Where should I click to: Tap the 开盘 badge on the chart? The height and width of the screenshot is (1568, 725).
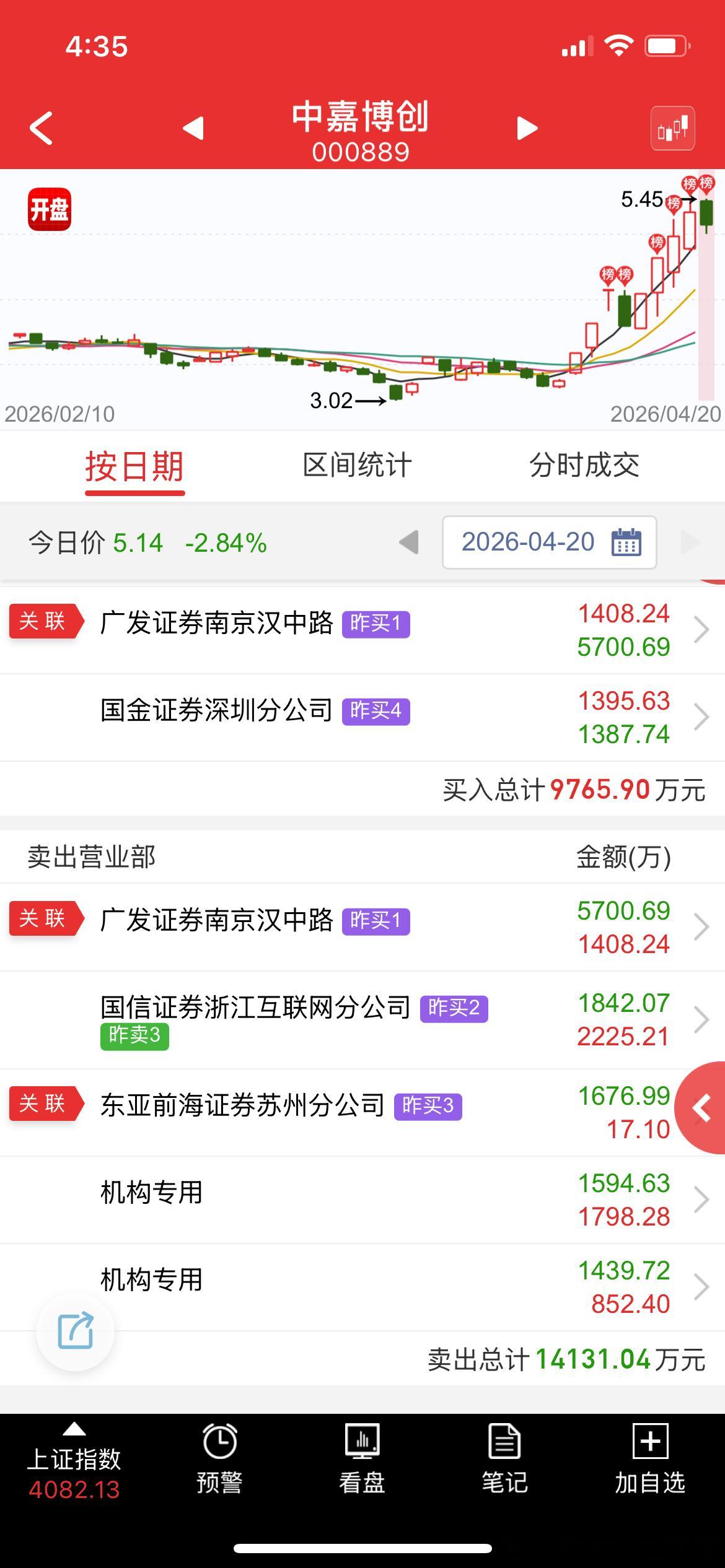tap(50, 211)
